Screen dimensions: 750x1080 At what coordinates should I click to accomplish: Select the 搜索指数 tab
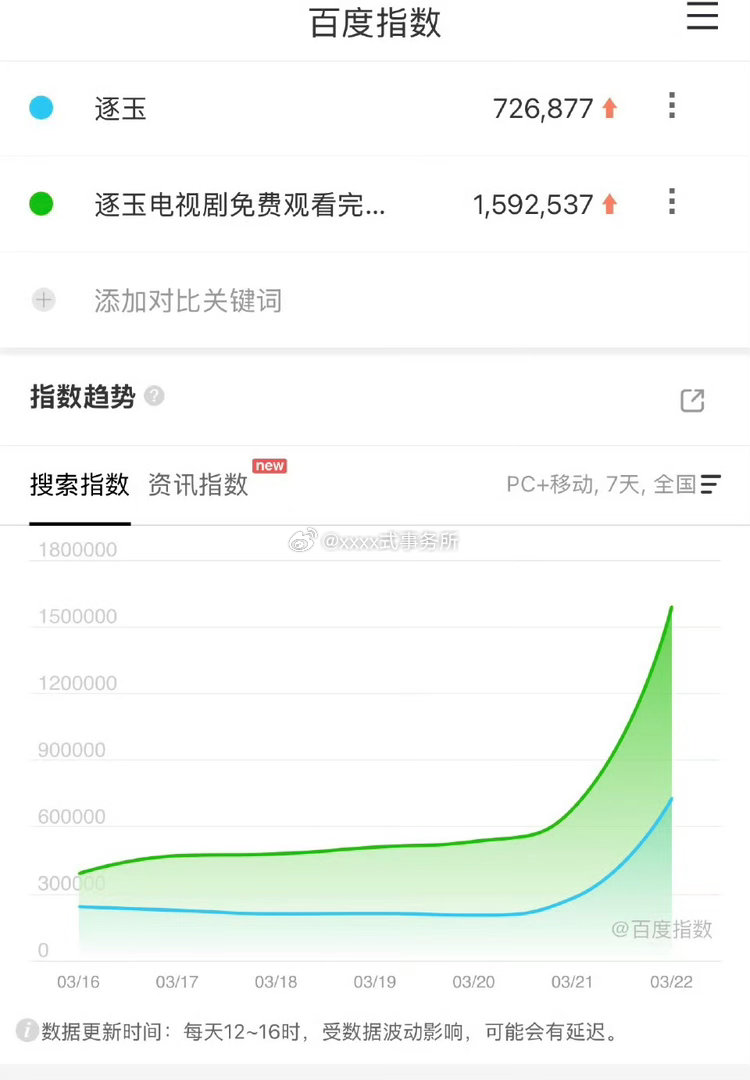pos(79,487)
